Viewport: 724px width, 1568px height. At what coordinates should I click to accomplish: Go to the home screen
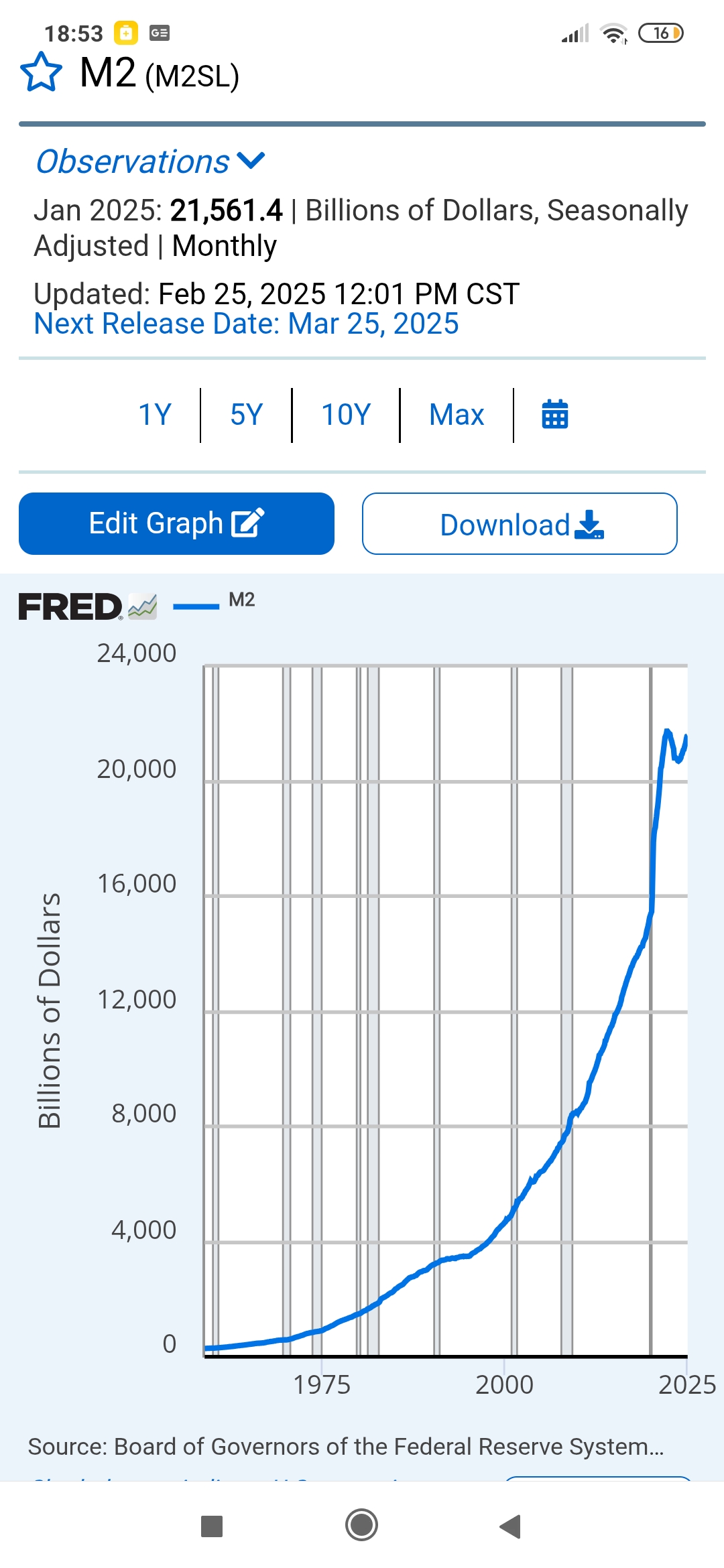coord(361,1526)
